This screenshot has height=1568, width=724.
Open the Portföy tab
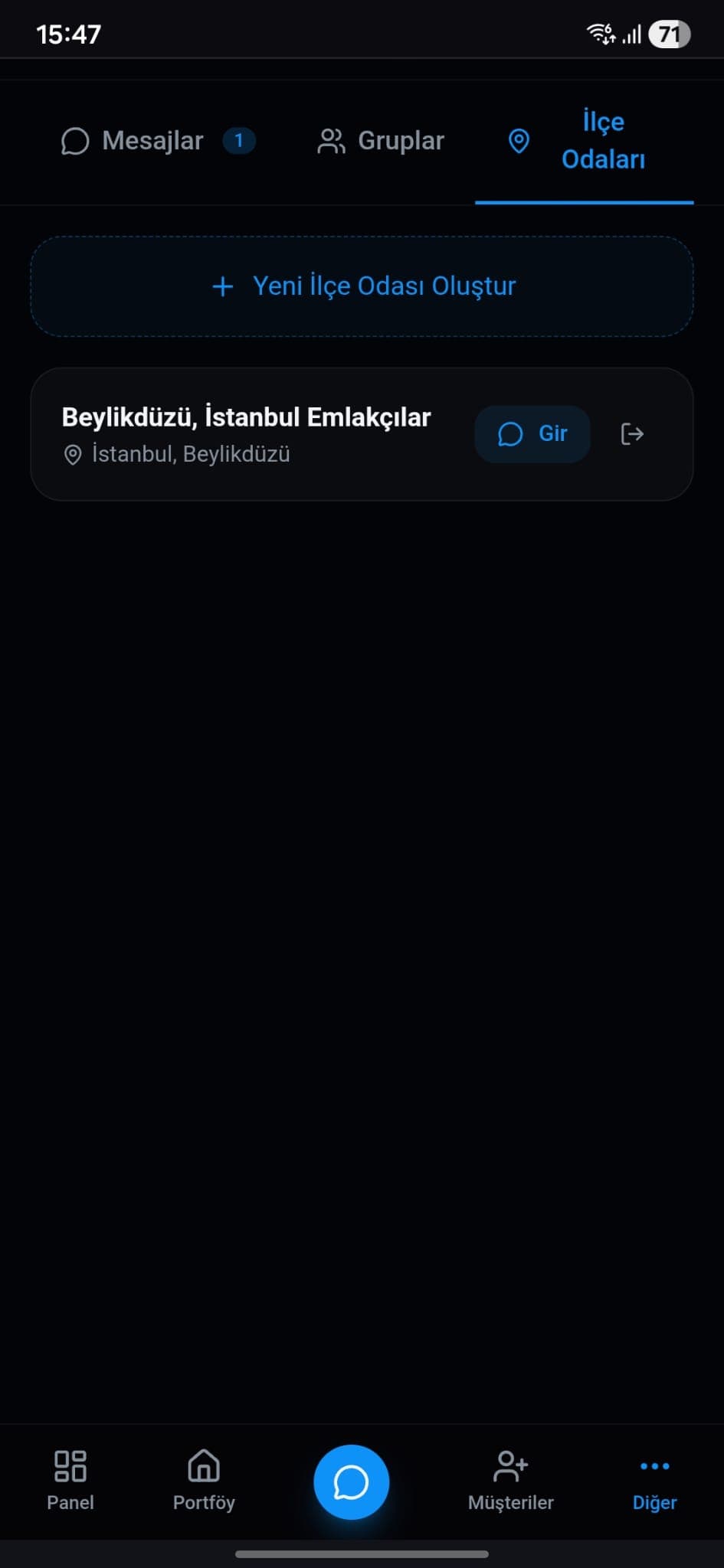(204, 1480)
